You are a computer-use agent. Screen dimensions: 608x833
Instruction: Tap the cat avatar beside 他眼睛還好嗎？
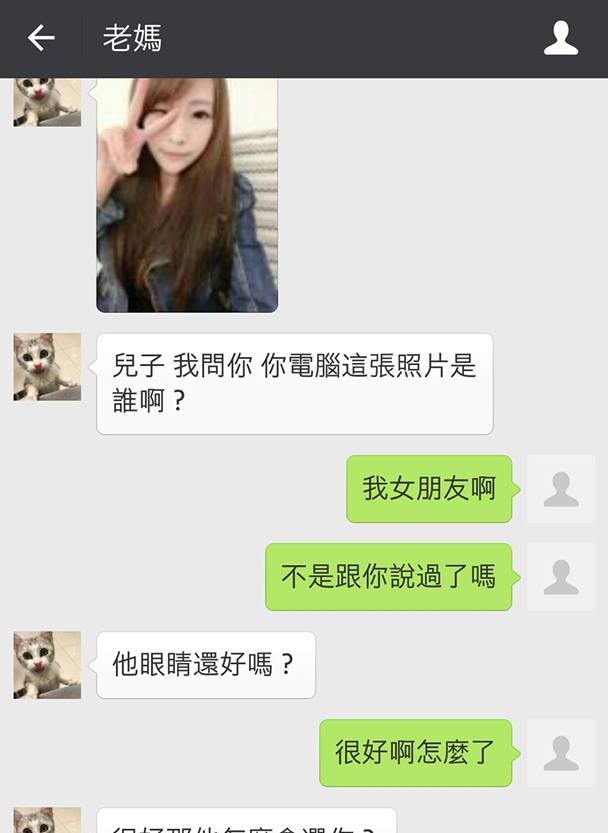[47, 665]
